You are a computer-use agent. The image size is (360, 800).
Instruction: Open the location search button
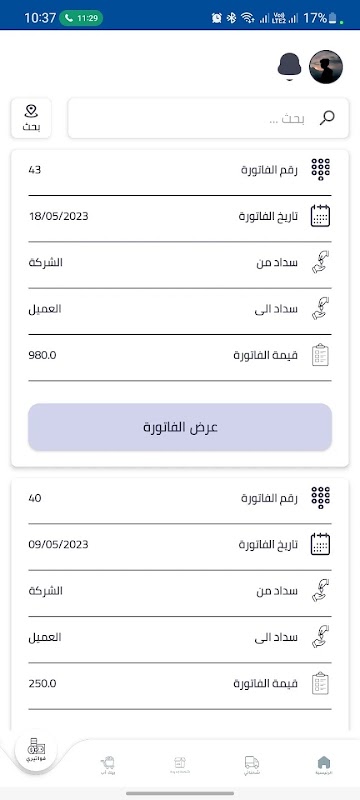tap(31, 118)
